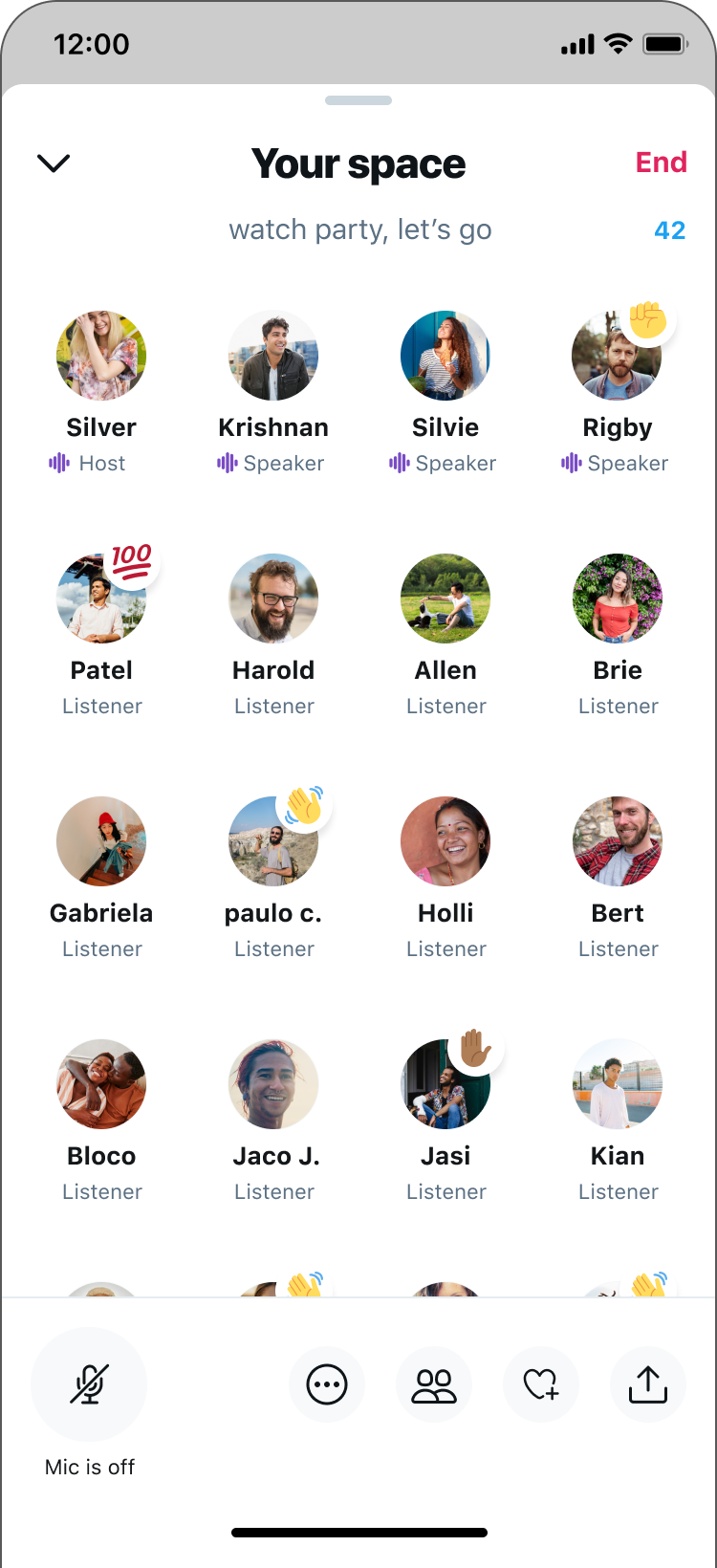
Task: Open listener Patel's profile
Action: (x=101, y=599)
